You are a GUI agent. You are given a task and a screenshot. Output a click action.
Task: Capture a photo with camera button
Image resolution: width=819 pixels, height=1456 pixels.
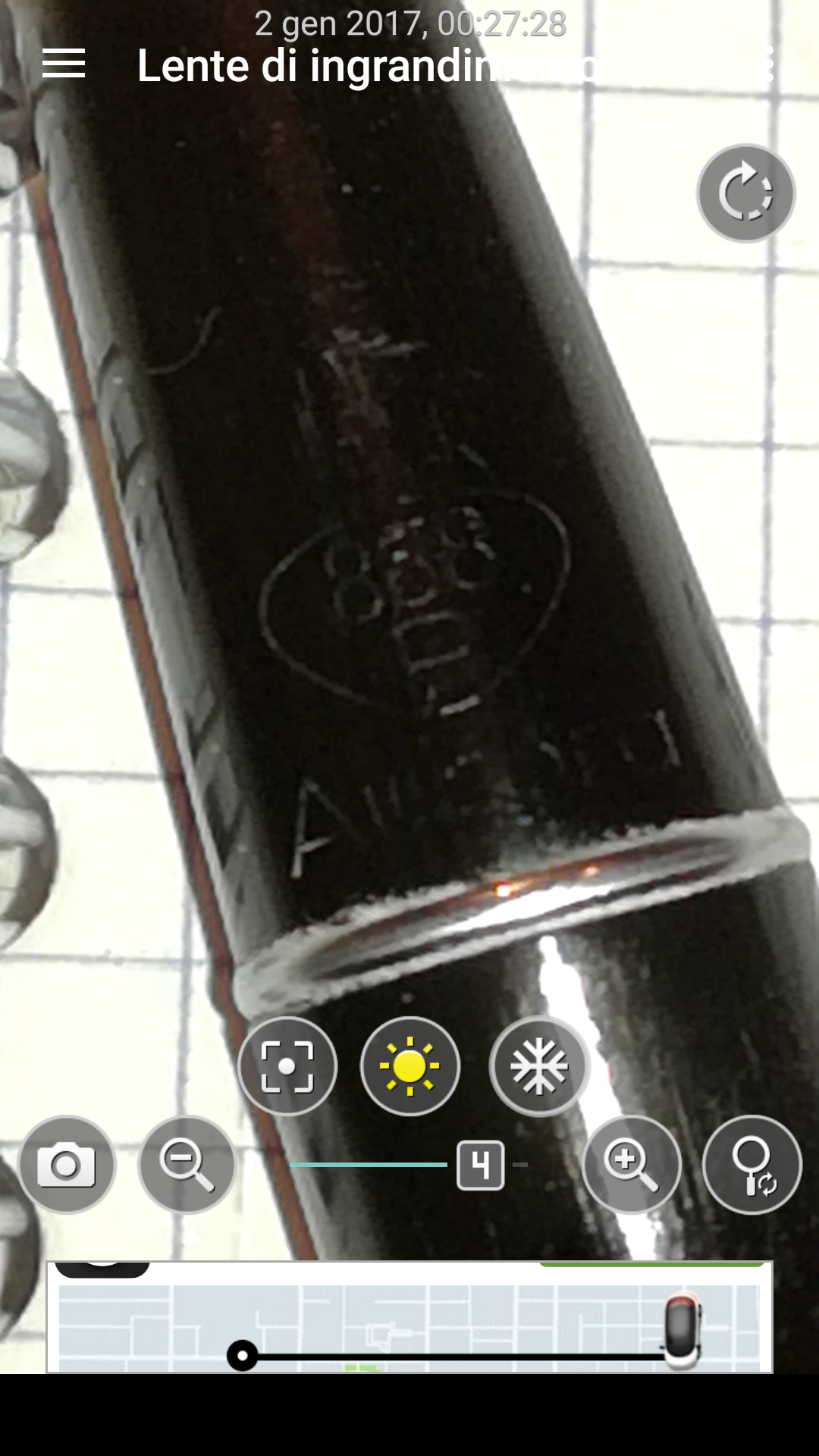[67, 1165]
